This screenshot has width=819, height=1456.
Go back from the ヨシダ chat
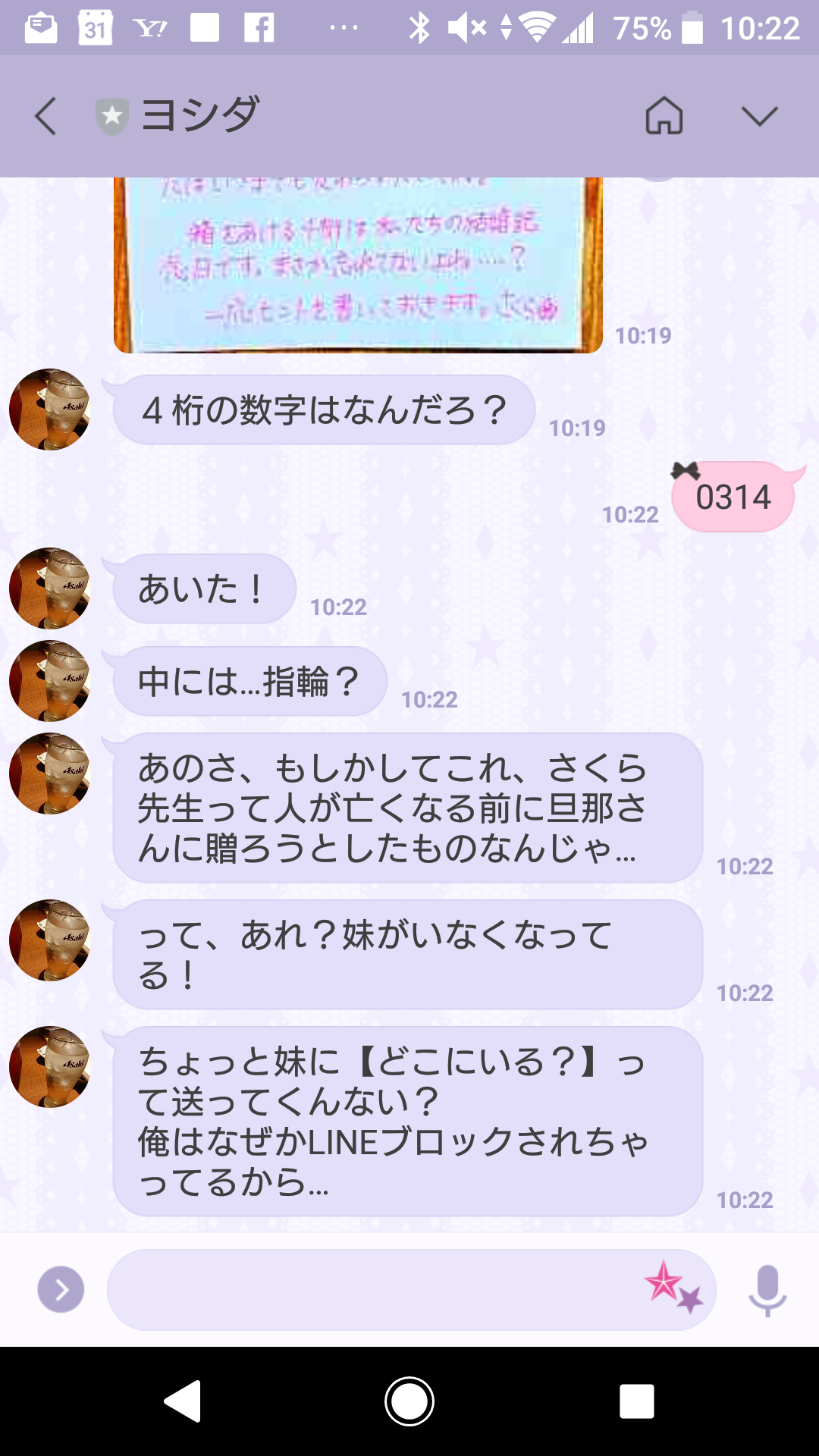tap(45, 116)
